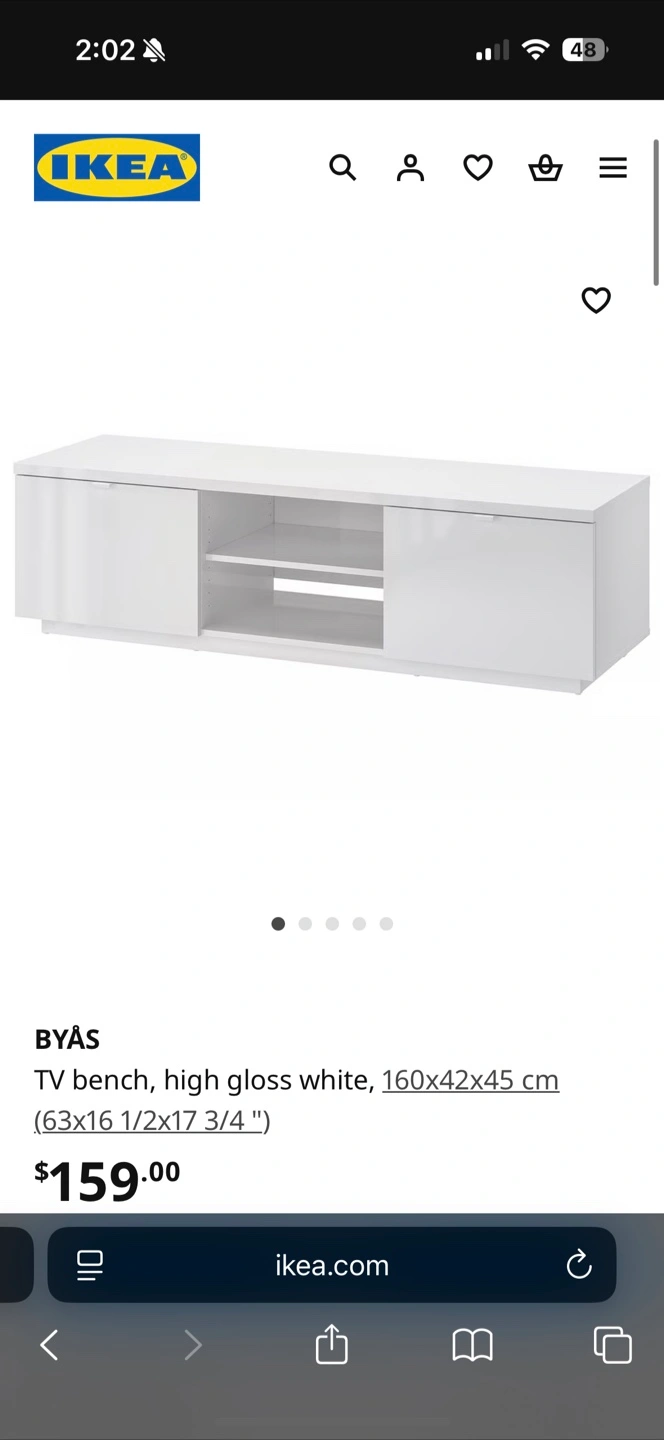Open the IKEA site search

(x=342, y=167)
